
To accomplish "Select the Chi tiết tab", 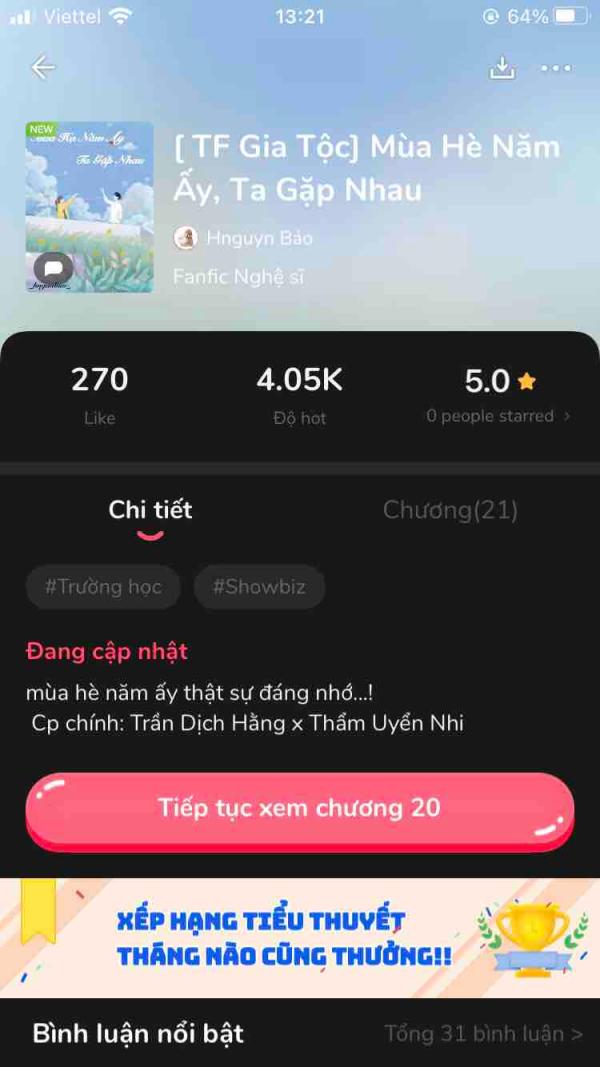I will click(x=150, y=510).
